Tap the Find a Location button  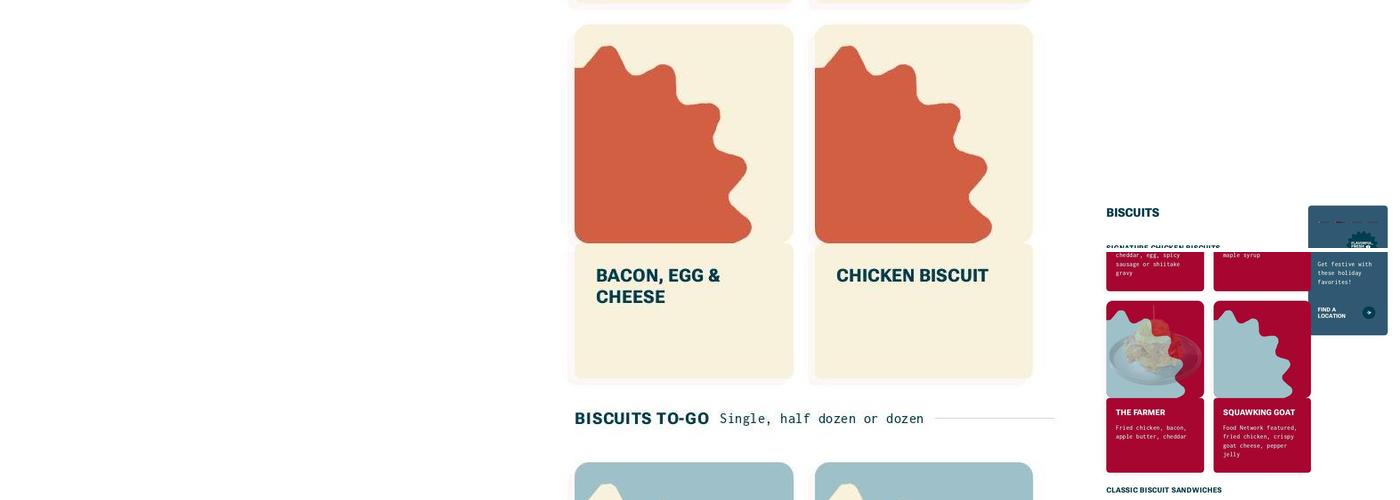point(1346,313)
